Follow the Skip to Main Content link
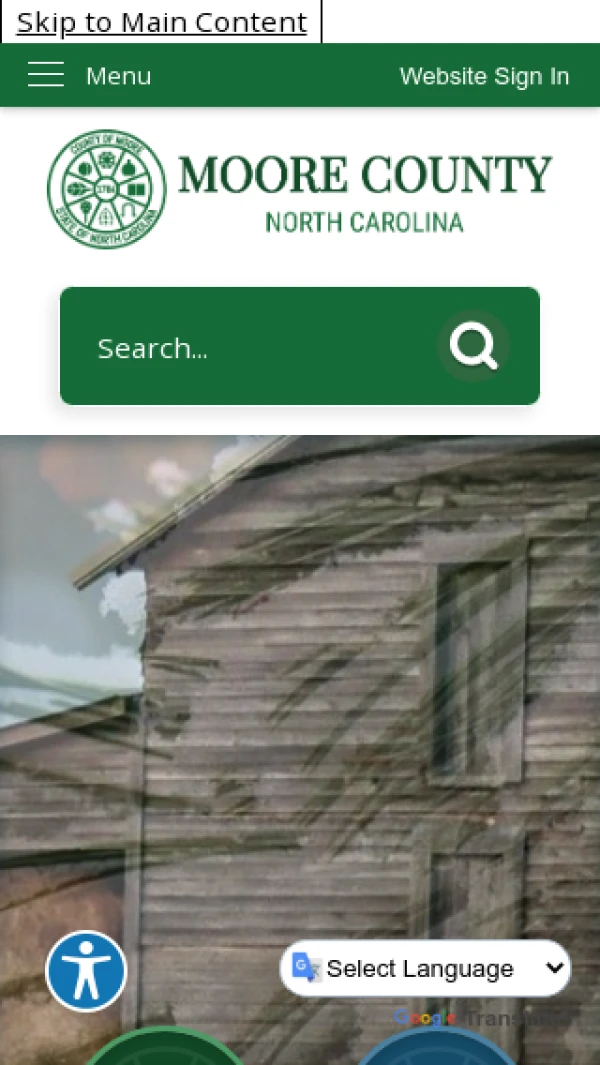The width and height of the screenshot is (600, 1065). [x=161, y=22]
